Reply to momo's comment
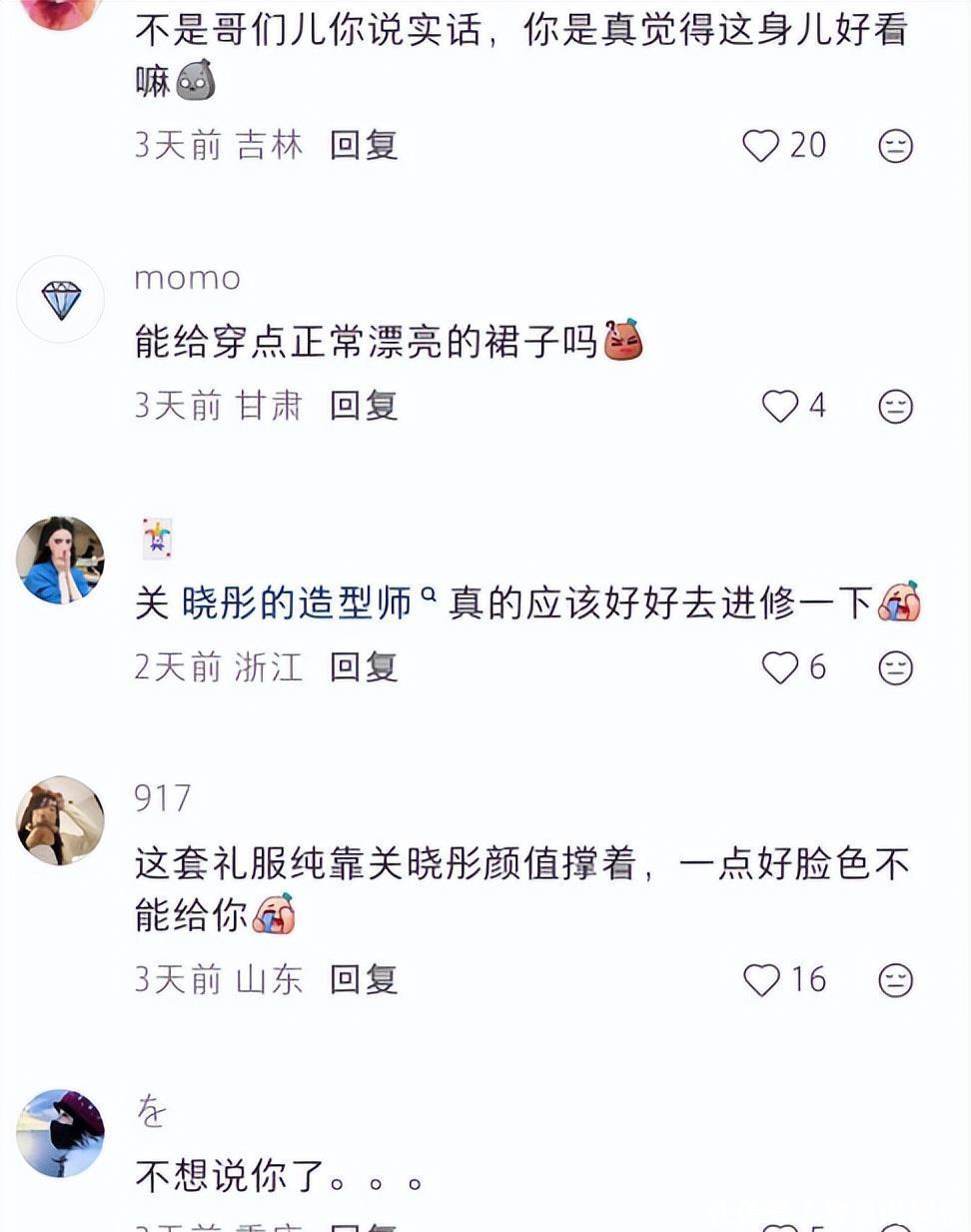 (x=364, y=406)
